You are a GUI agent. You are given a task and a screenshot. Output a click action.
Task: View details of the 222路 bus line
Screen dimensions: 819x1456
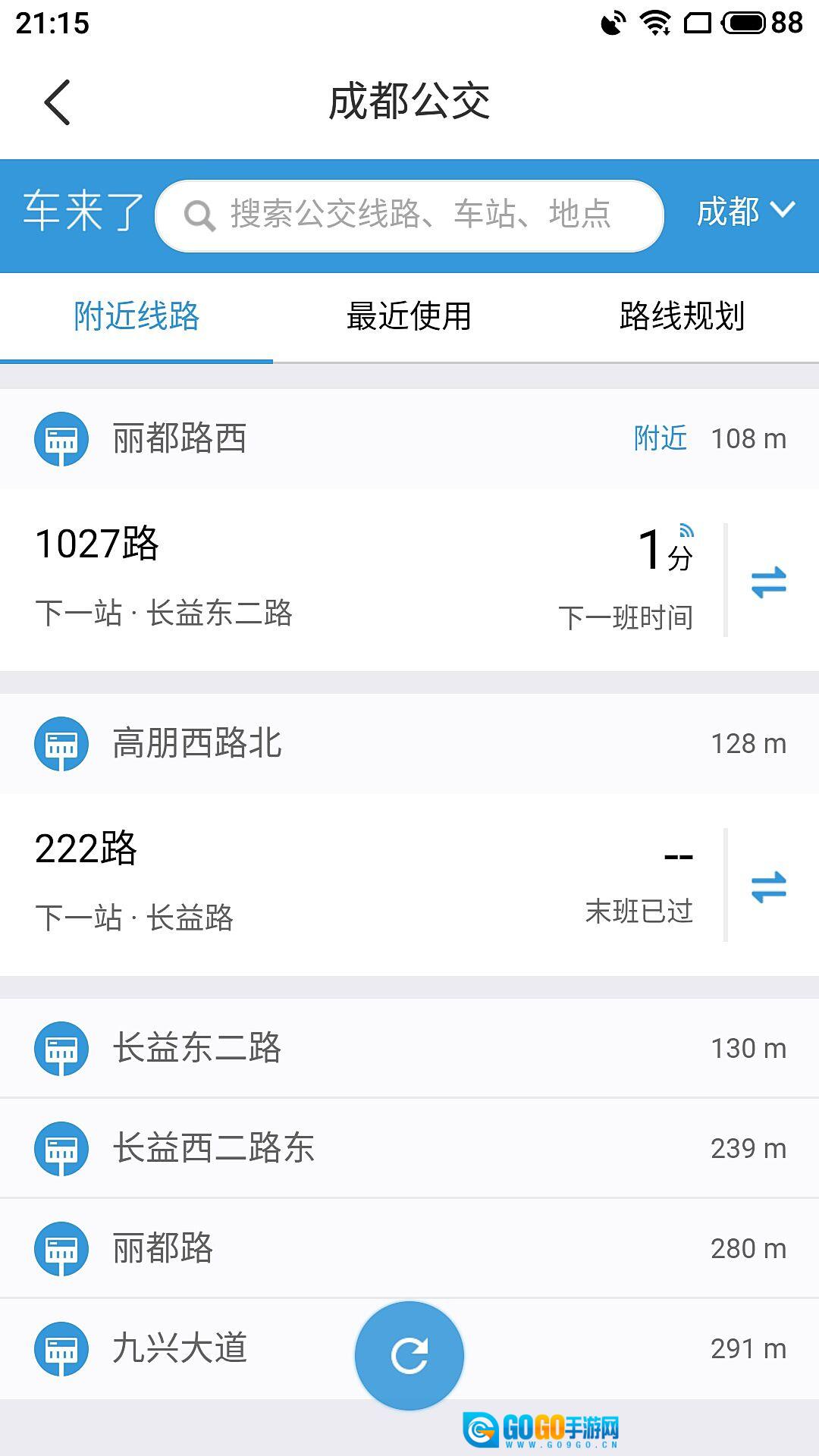pos(303,883)
